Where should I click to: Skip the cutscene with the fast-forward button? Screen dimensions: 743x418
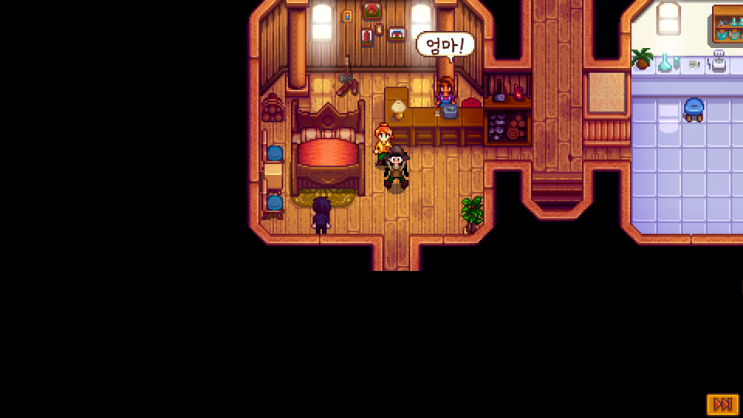722,403
